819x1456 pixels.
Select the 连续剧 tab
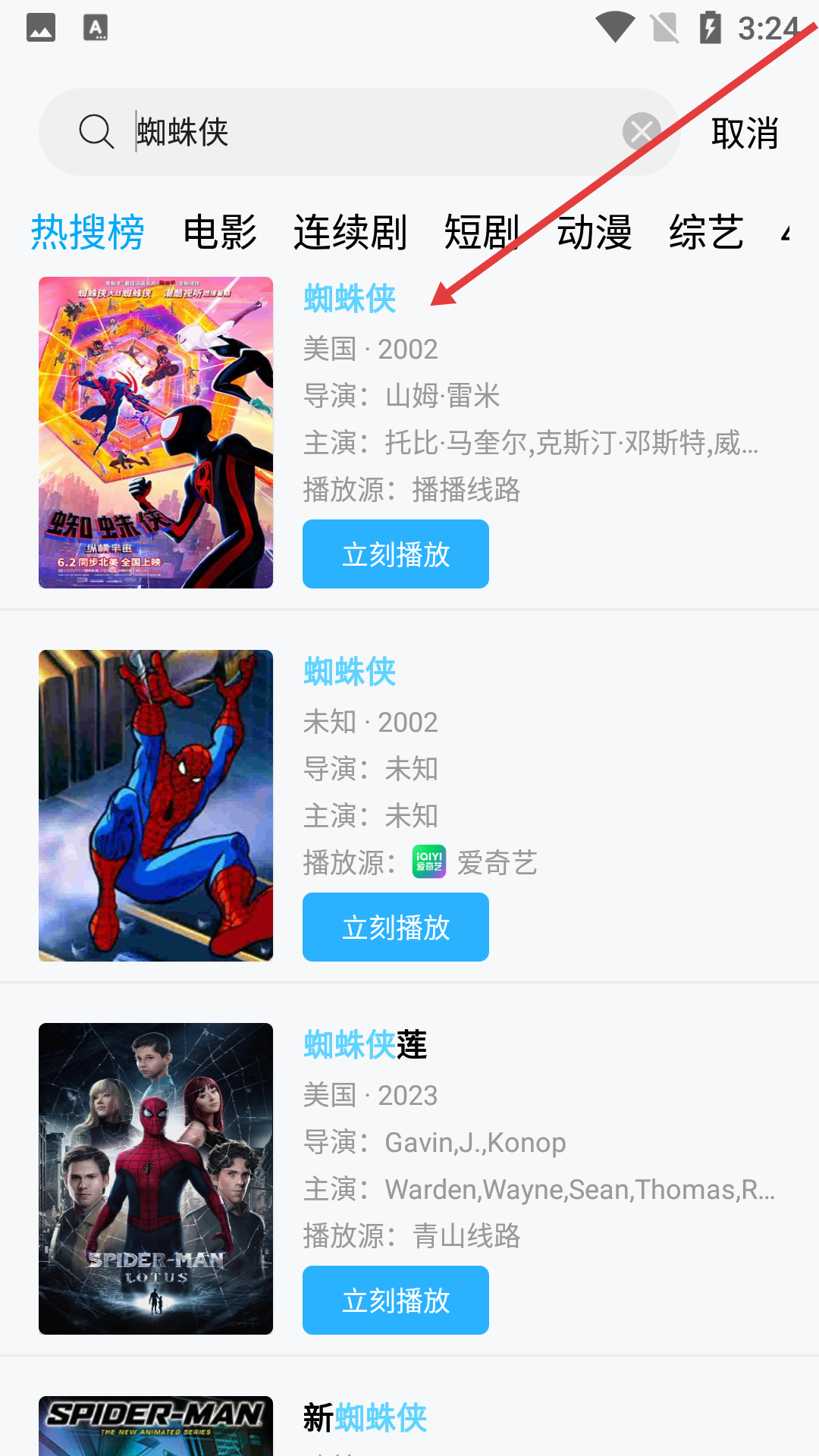pyautogui.click(x=350, y=232)
